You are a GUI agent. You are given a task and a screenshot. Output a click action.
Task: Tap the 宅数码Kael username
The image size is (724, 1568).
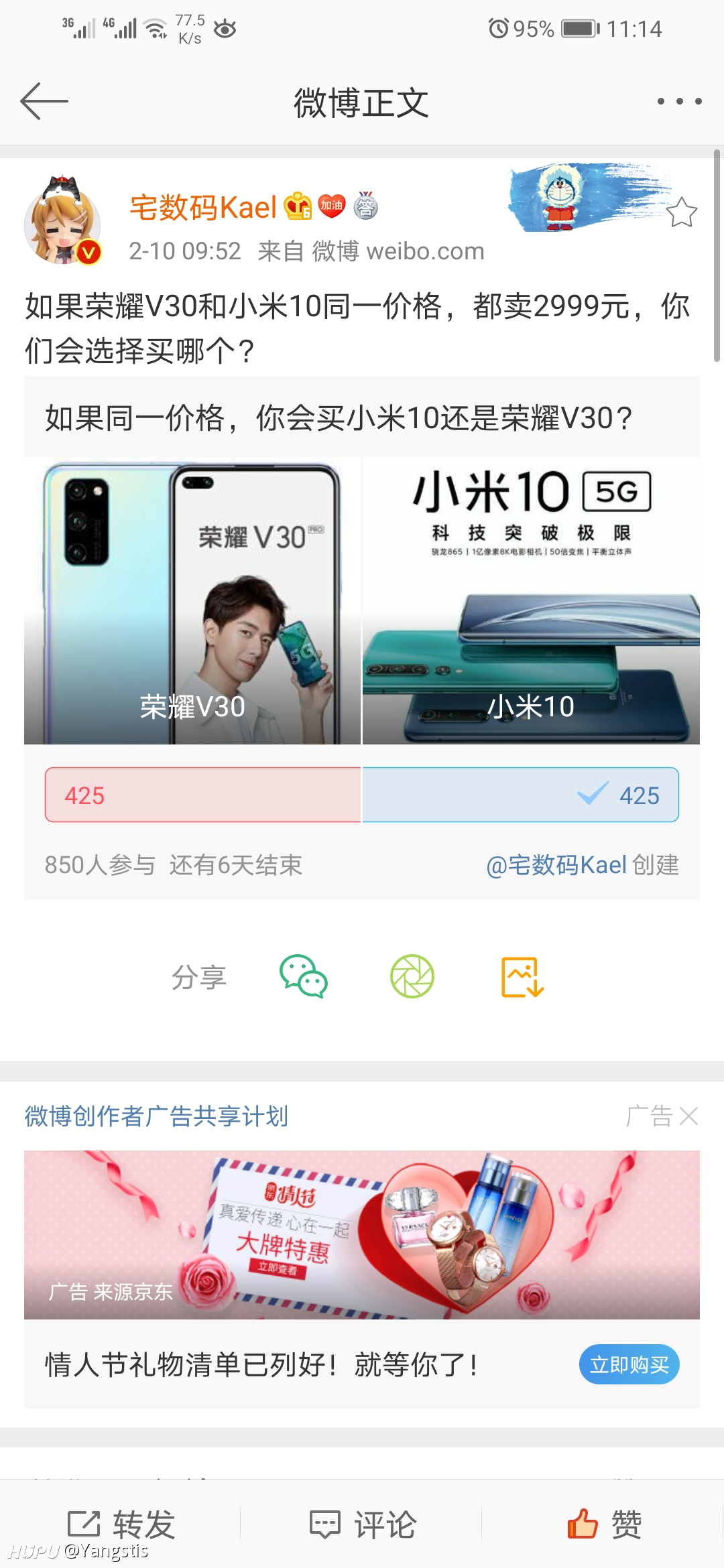[x=203, y=207]
